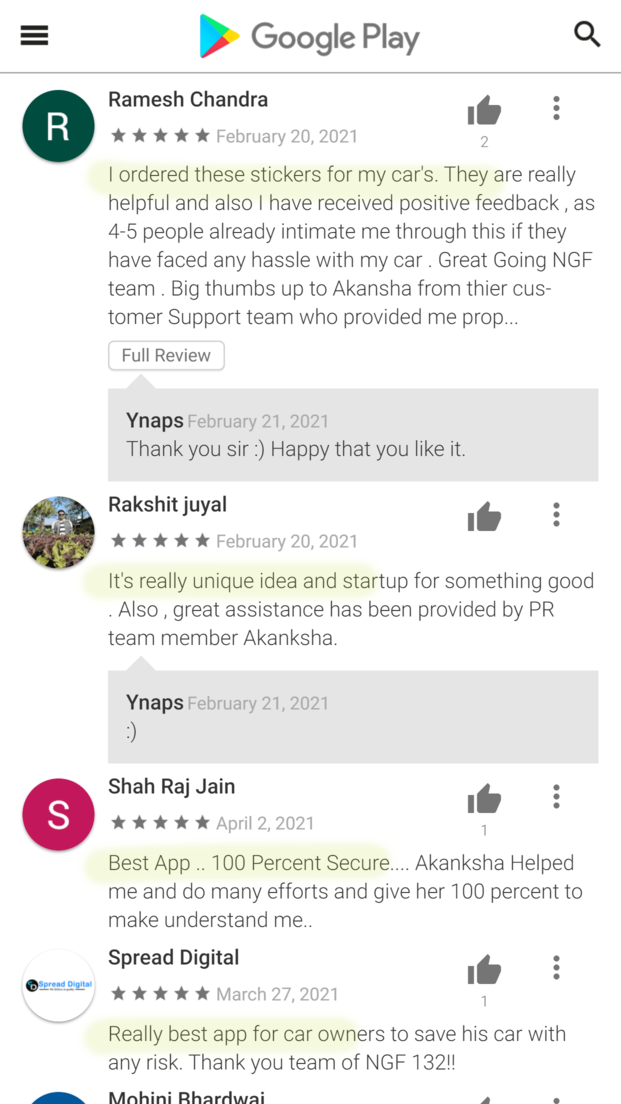Open more options for Rakshit juyal's review
The width and height of the screenshot is (621, 1104).
click(x=556, y=515)
